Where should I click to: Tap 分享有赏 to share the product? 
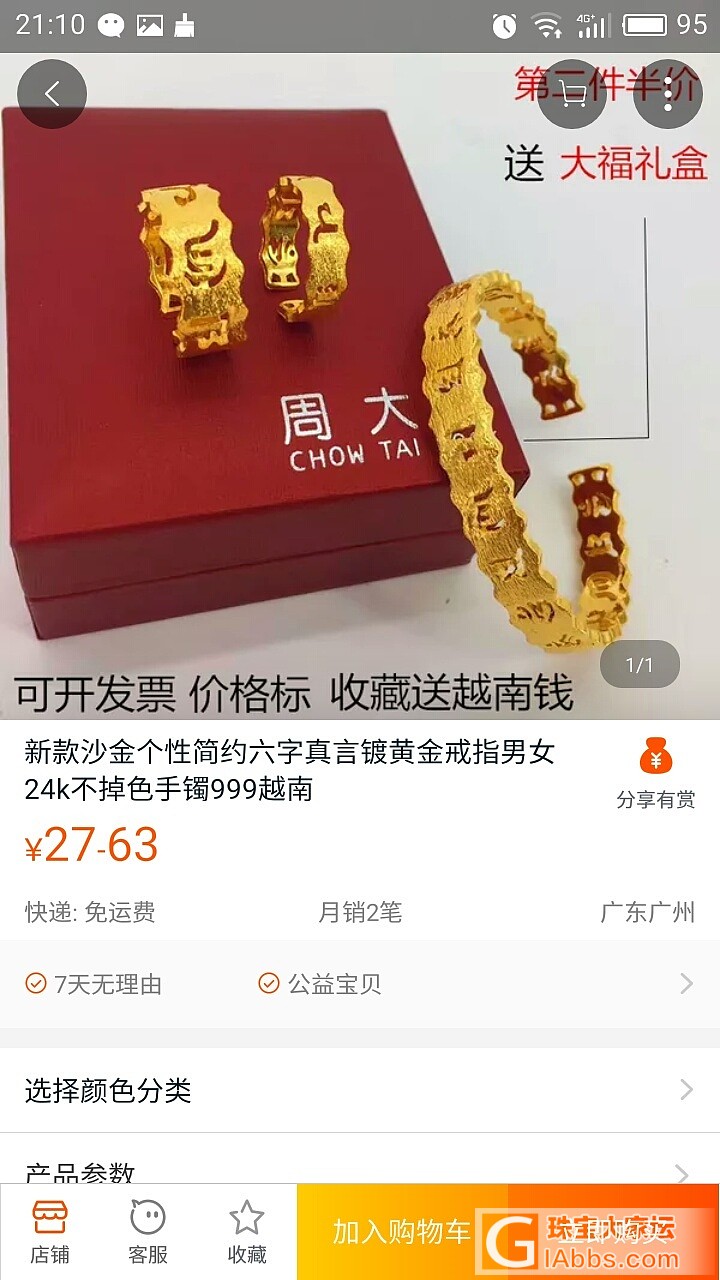(x=655, y=773)
